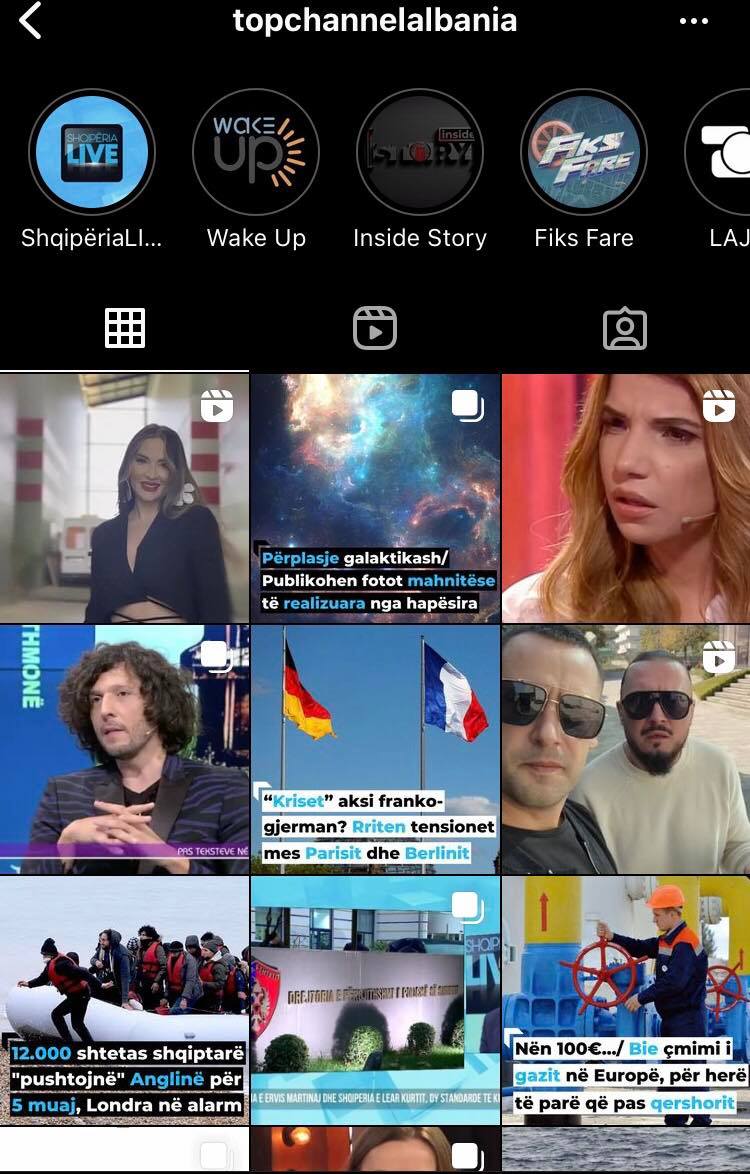The height and width of the screenshot is (1174, 750).
Task: View the Wake Up highlight
Action: [x=256, y=153]
